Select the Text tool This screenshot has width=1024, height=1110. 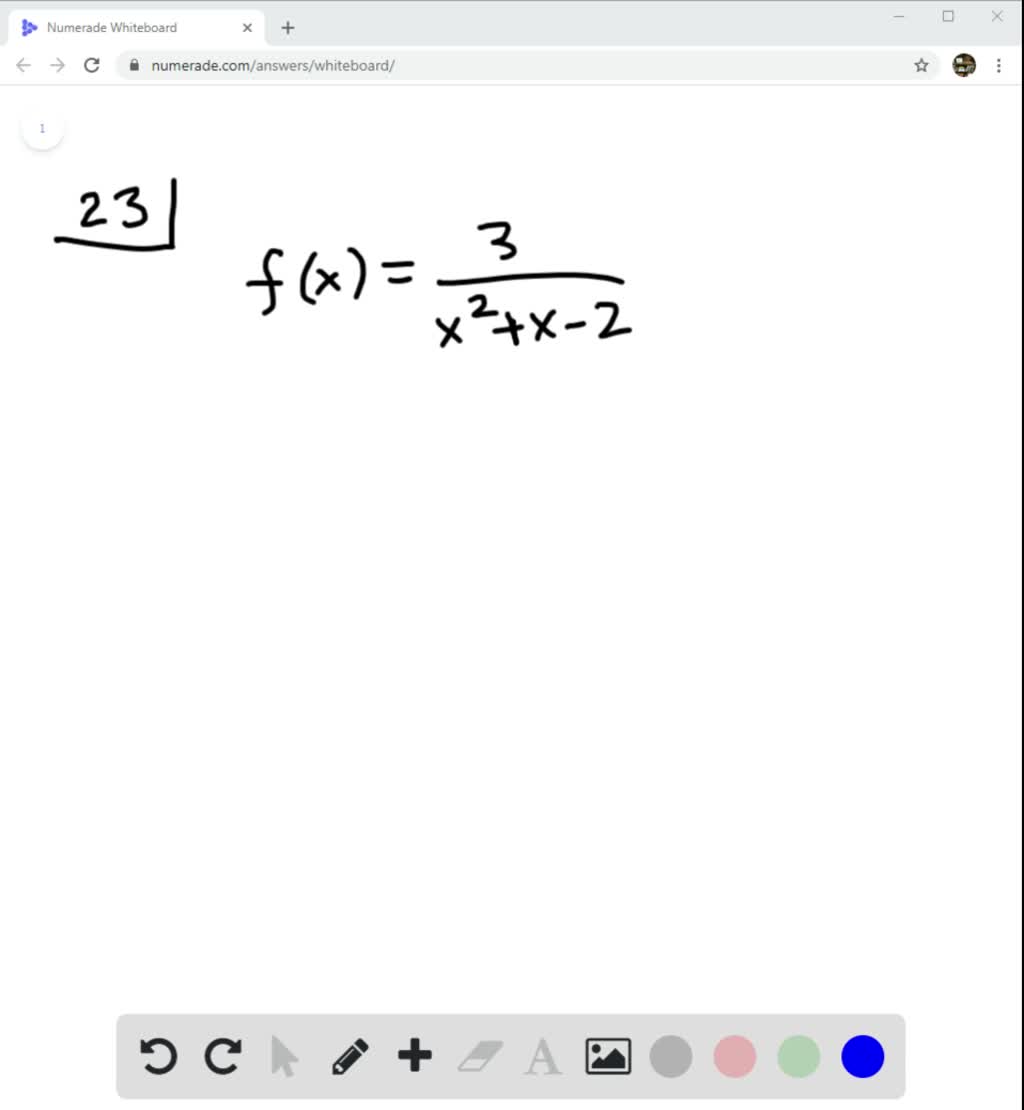coord(541,1056)
